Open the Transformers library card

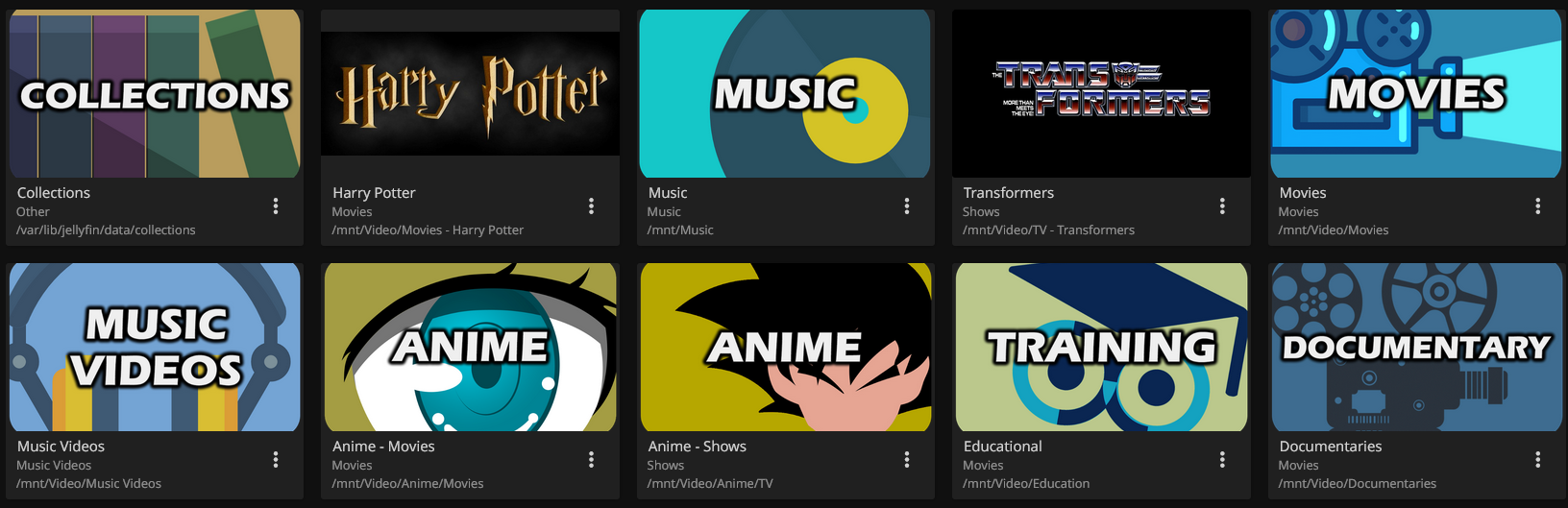pos(1101,94)
